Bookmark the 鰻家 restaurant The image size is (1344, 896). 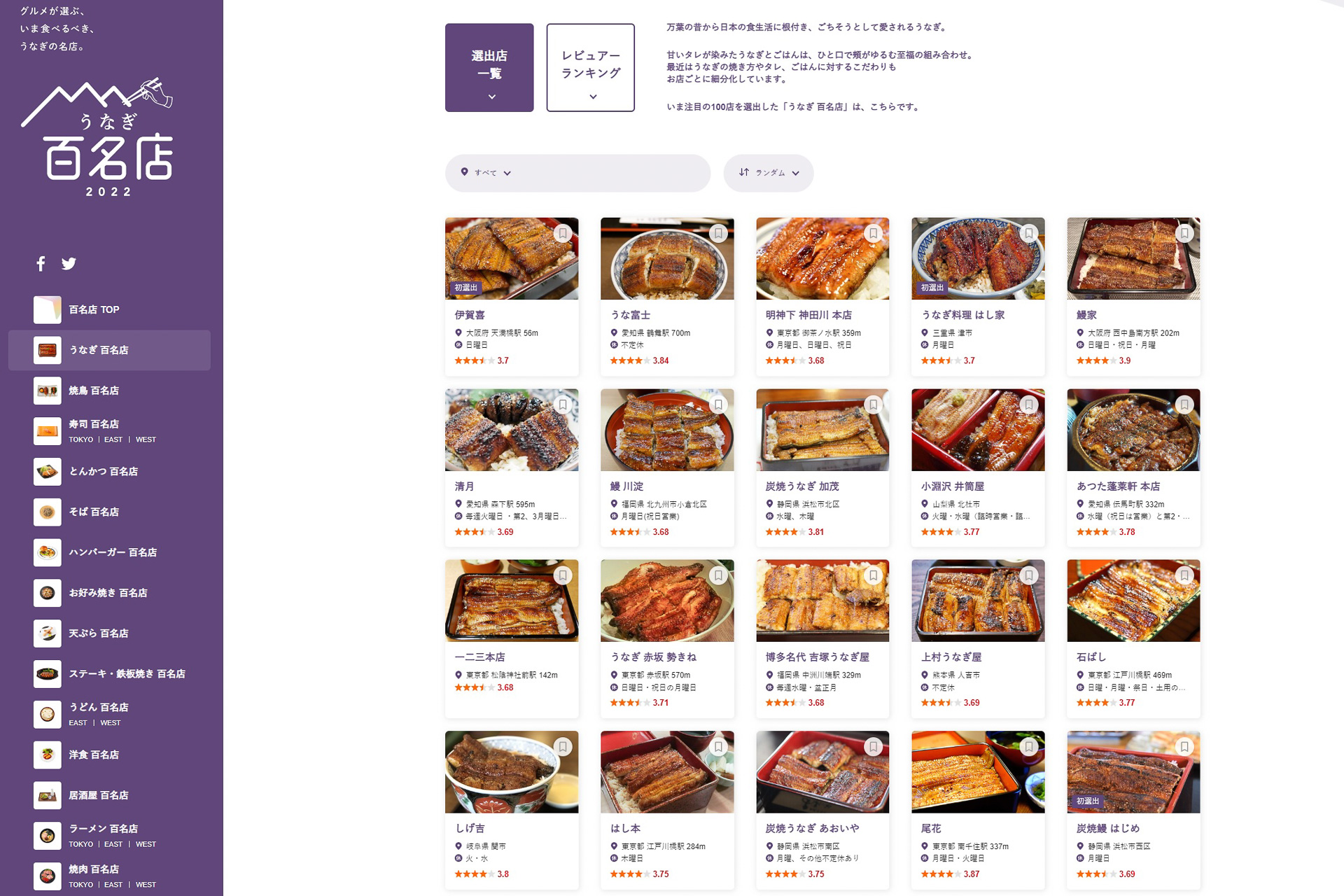1184,233
